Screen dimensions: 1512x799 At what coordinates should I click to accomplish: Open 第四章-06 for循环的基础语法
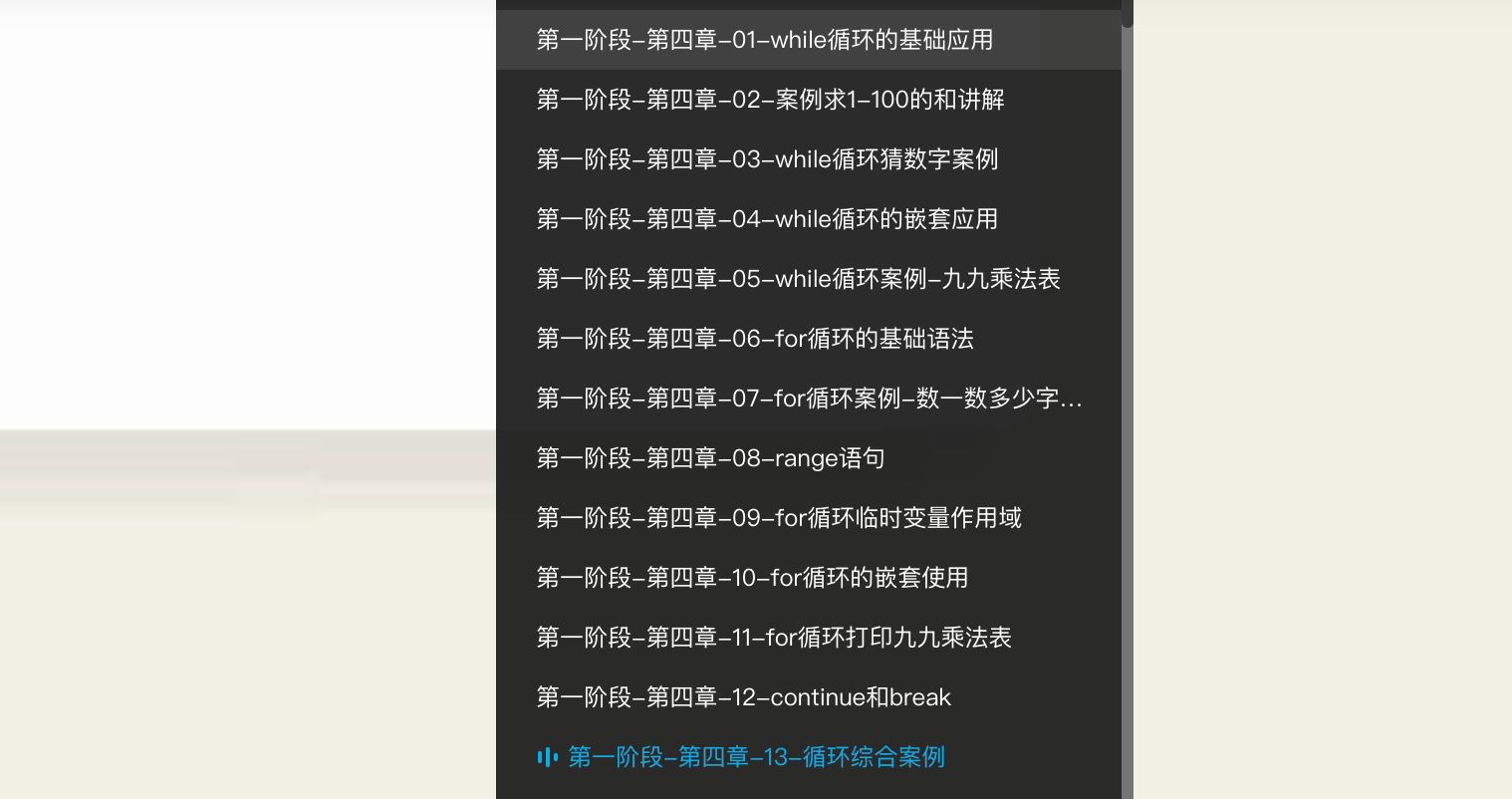[x=755, y=339]
